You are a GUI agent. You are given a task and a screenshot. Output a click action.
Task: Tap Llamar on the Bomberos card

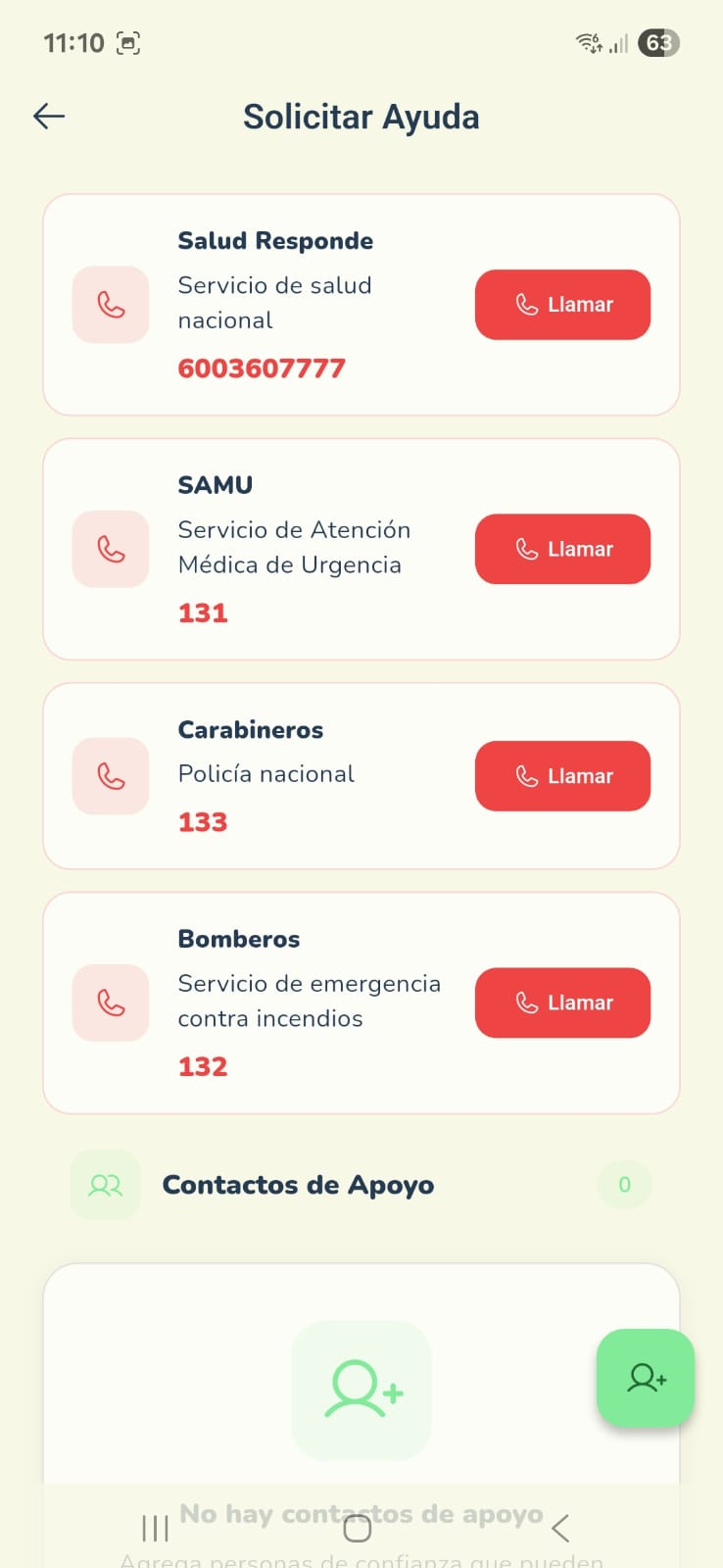coord(561,1003)
